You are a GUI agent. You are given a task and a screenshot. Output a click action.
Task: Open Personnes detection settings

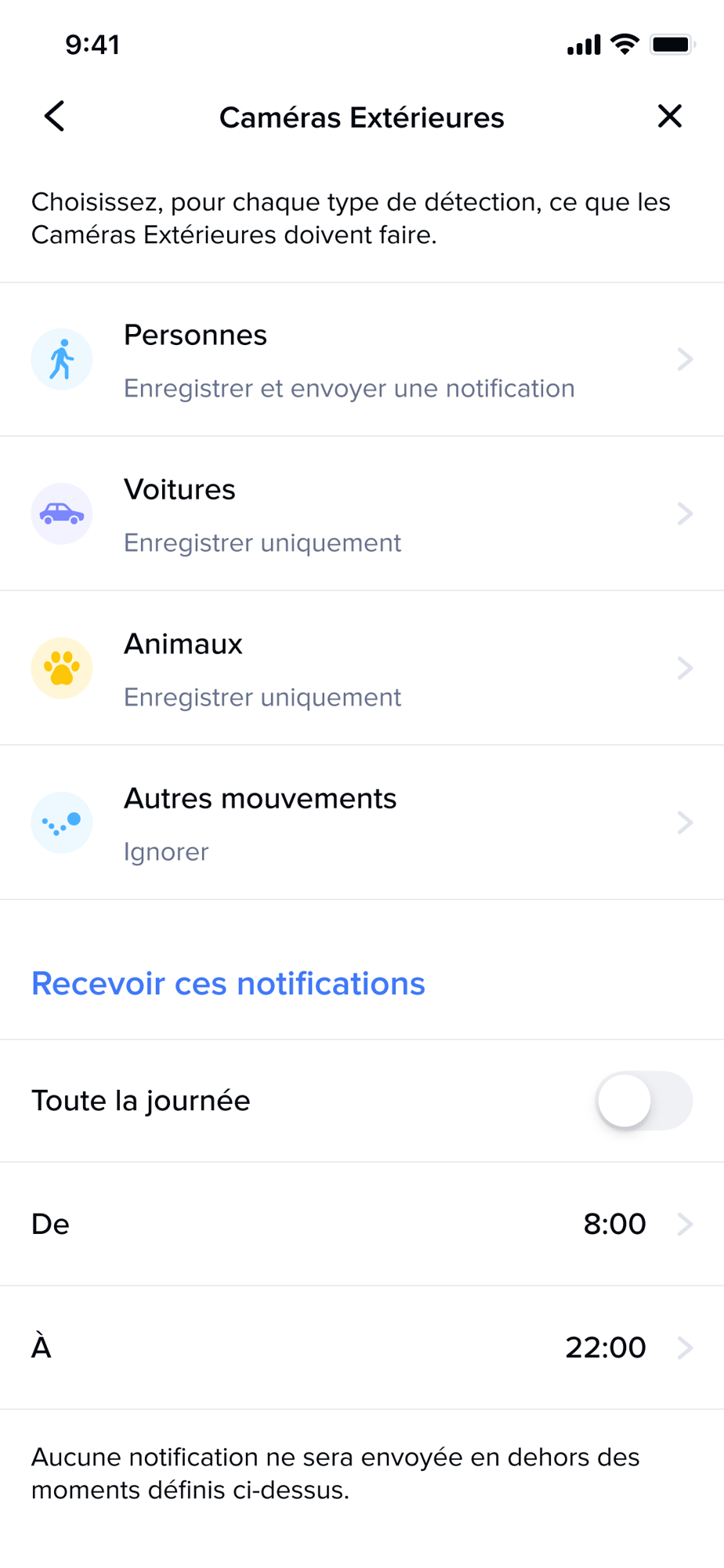pos(362,360)
